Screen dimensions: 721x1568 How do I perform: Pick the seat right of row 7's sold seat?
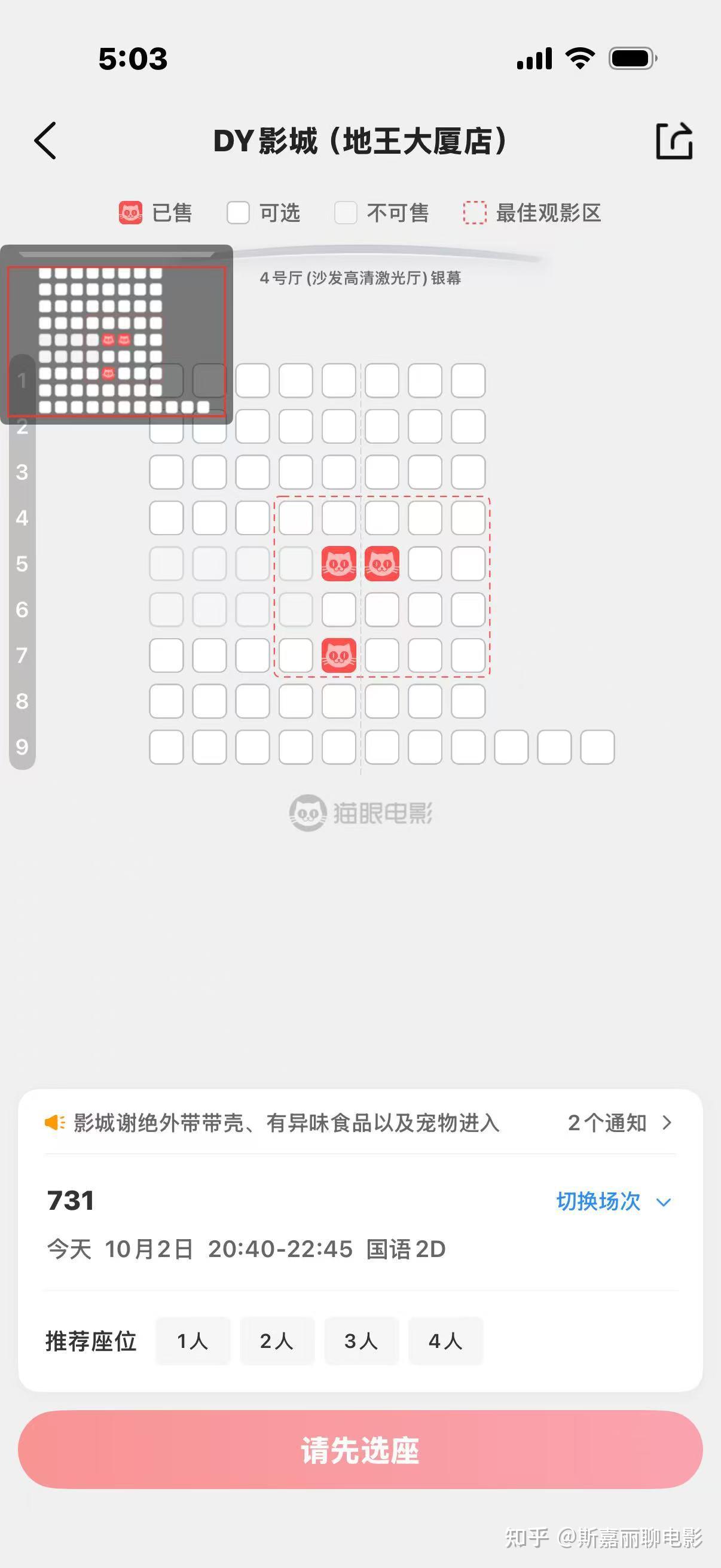click(x=381, y=655)
